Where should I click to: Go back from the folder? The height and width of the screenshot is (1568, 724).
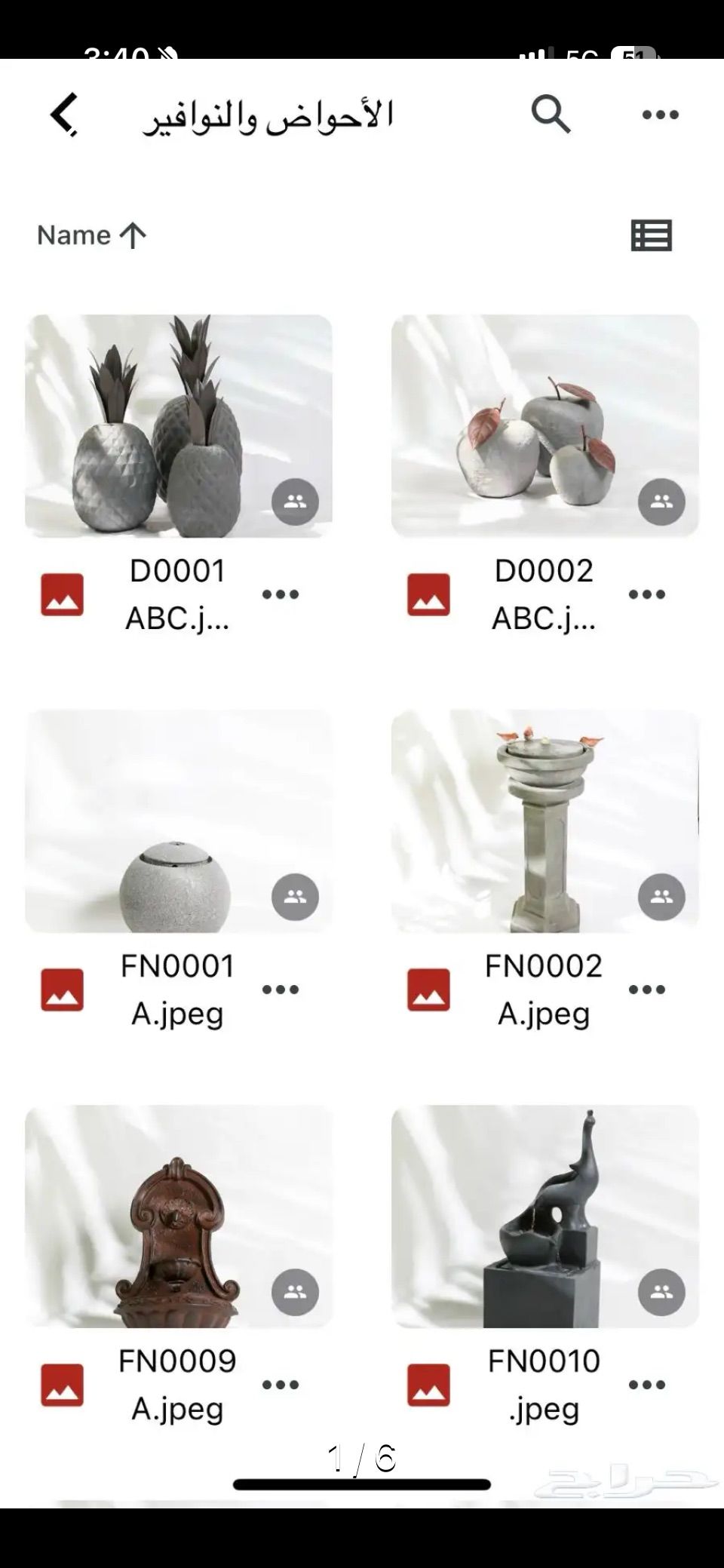coord(64,115)
